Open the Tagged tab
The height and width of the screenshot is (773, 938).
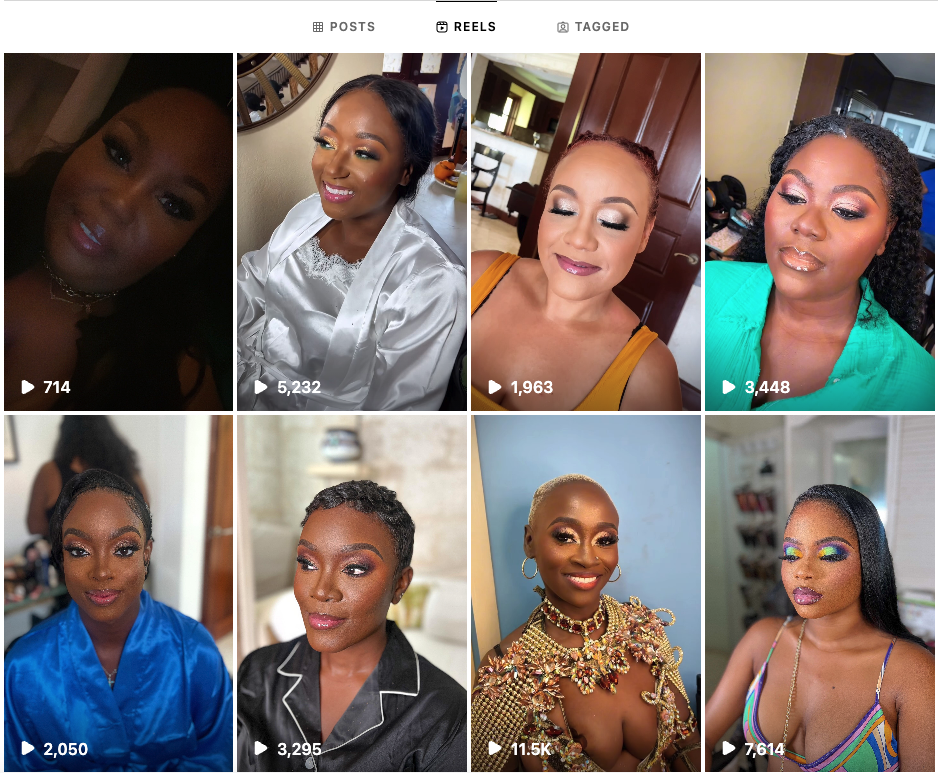tap(593, 27)
